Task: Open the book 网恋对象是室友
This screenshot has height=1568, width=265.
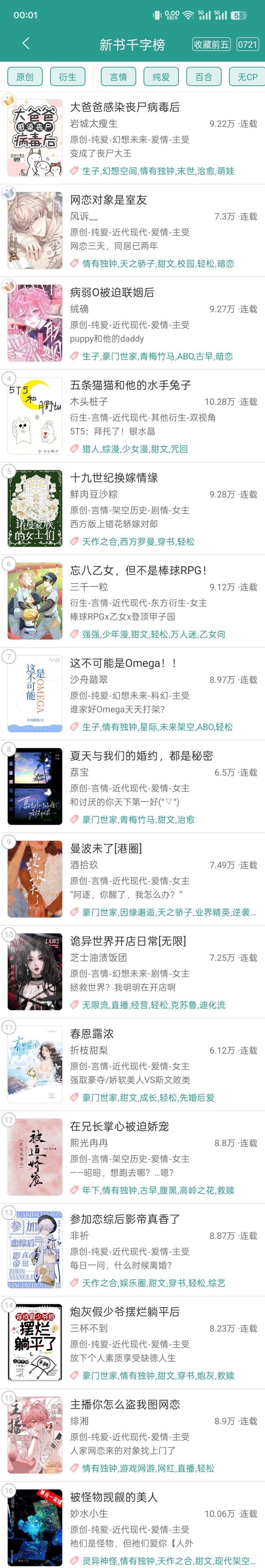Action: [x=108, y=200]
